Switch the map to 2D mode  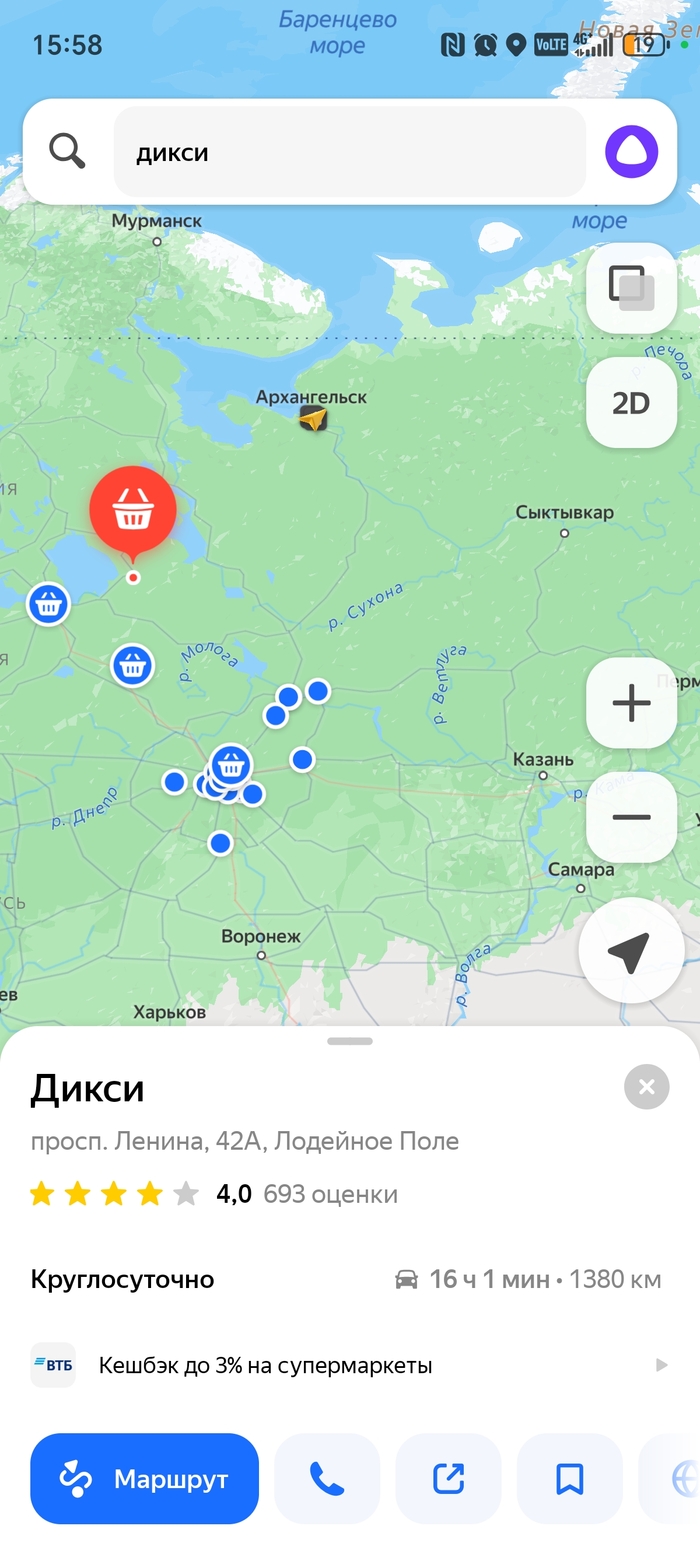[x=631, y=403]
